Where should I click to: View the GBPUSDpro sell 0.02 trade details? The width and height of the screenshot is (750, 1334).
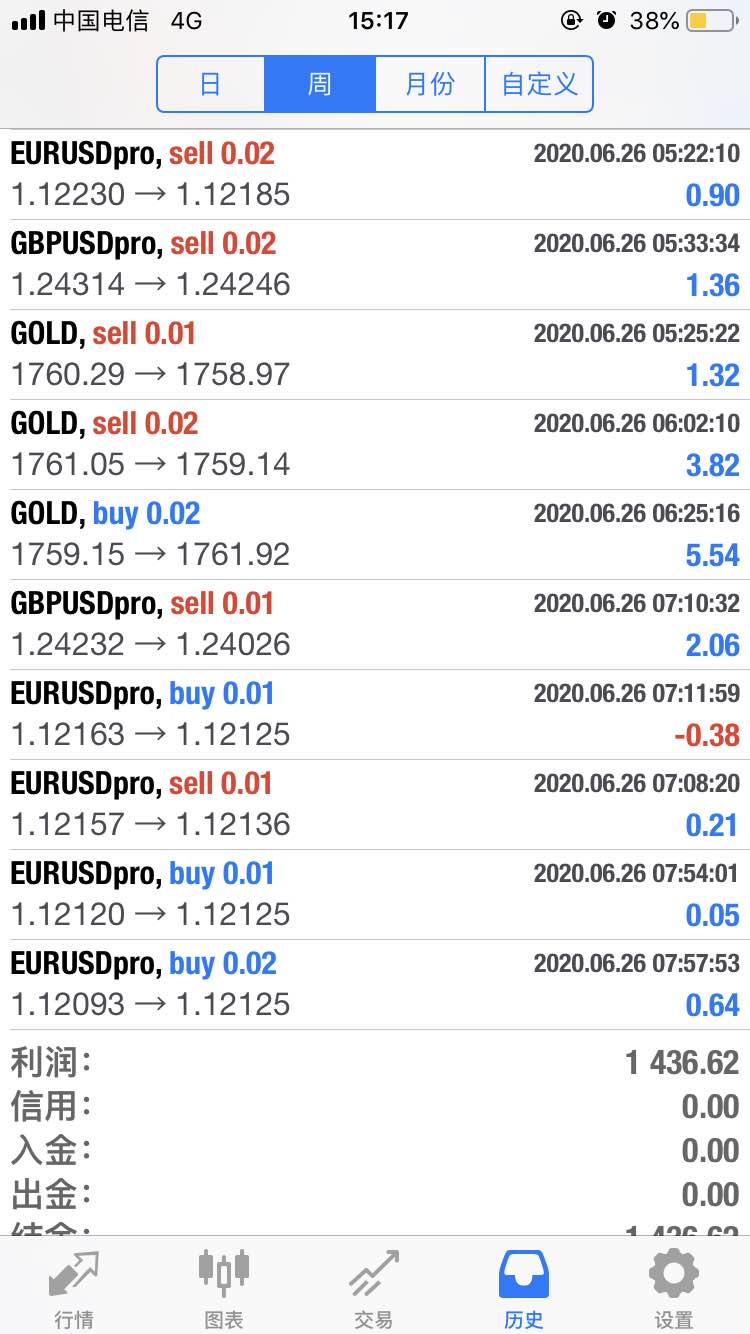coord(375,265)
